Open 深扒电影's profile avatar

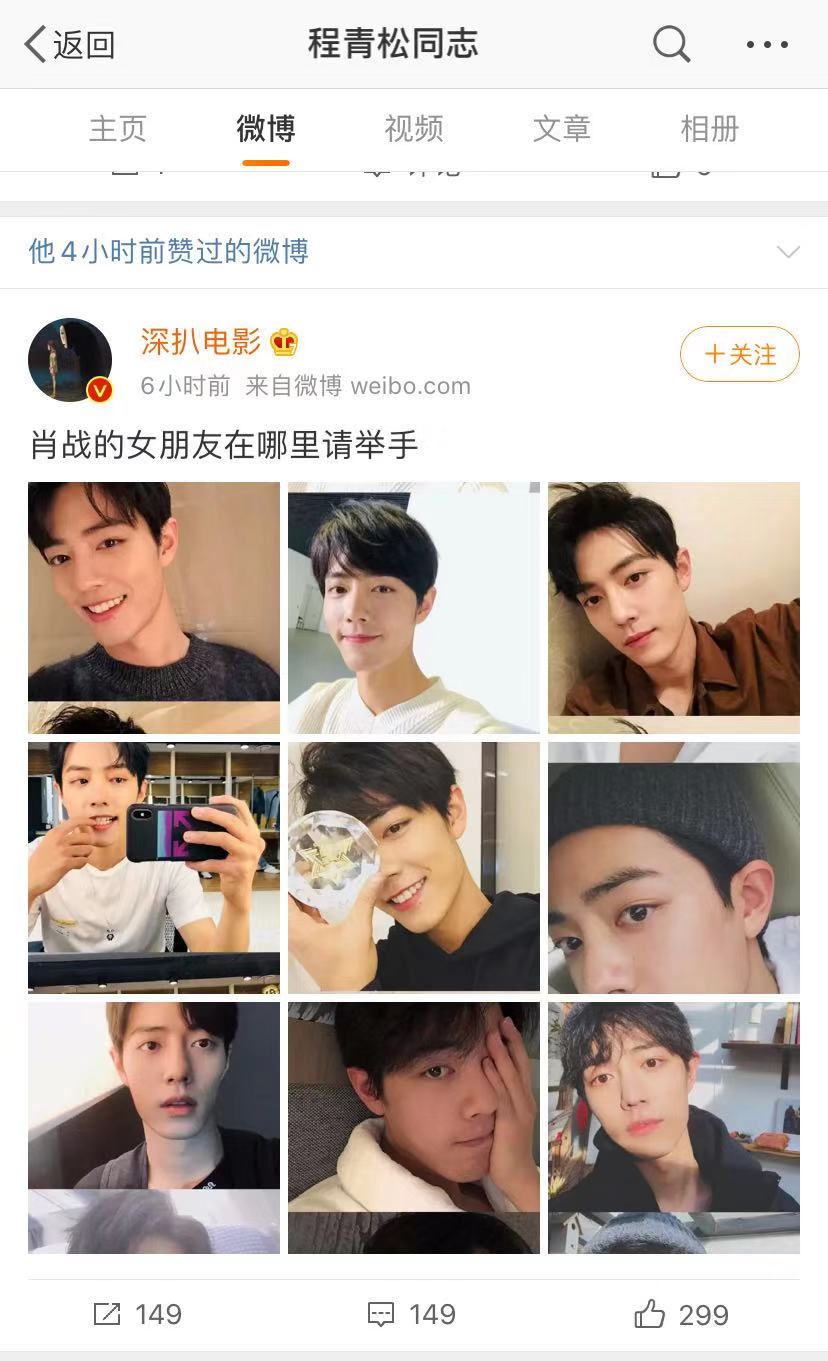click(70, 360)
